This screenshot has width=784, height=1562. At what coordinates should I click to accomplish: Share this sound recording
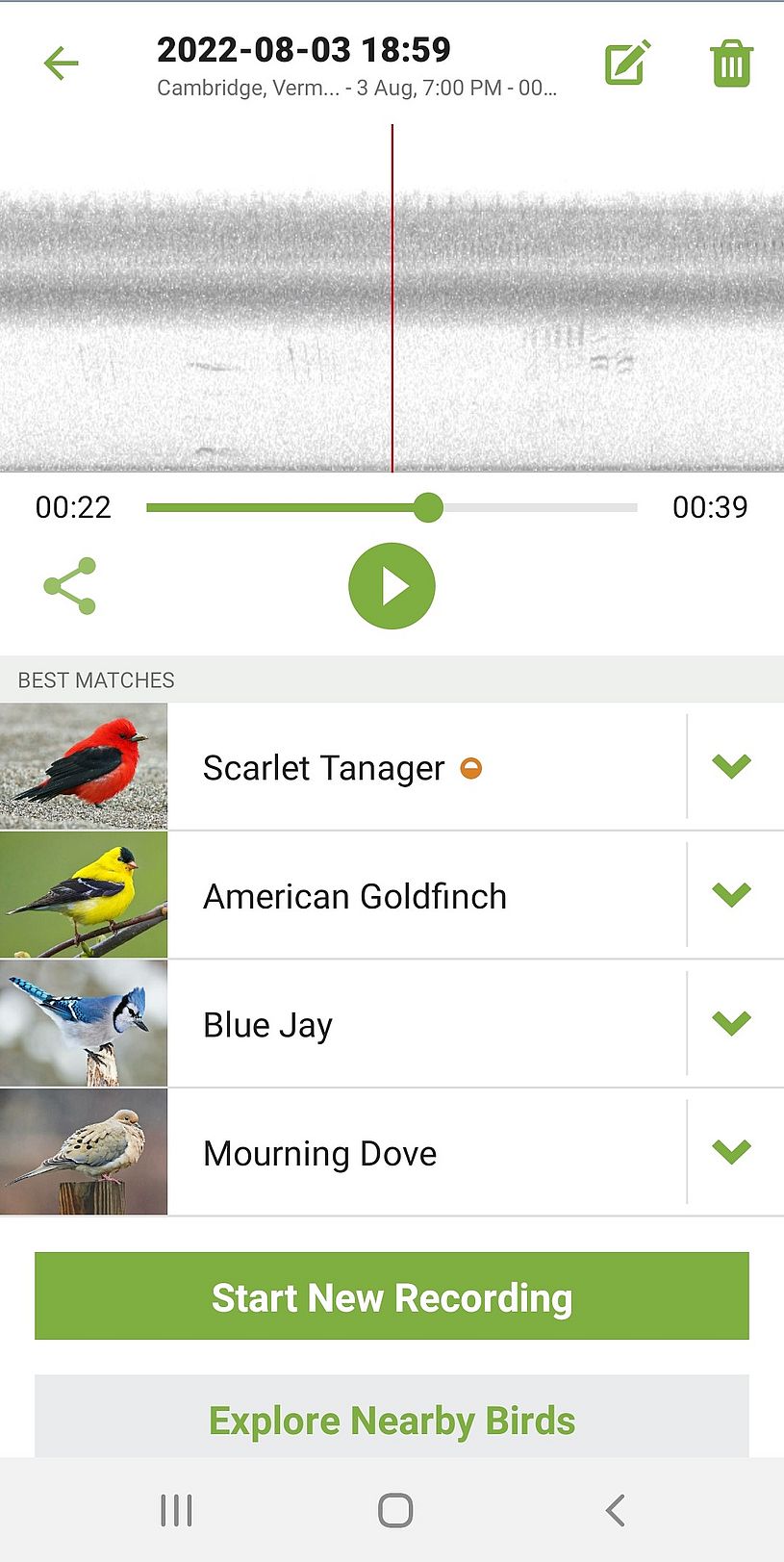(x=70, y=585)
